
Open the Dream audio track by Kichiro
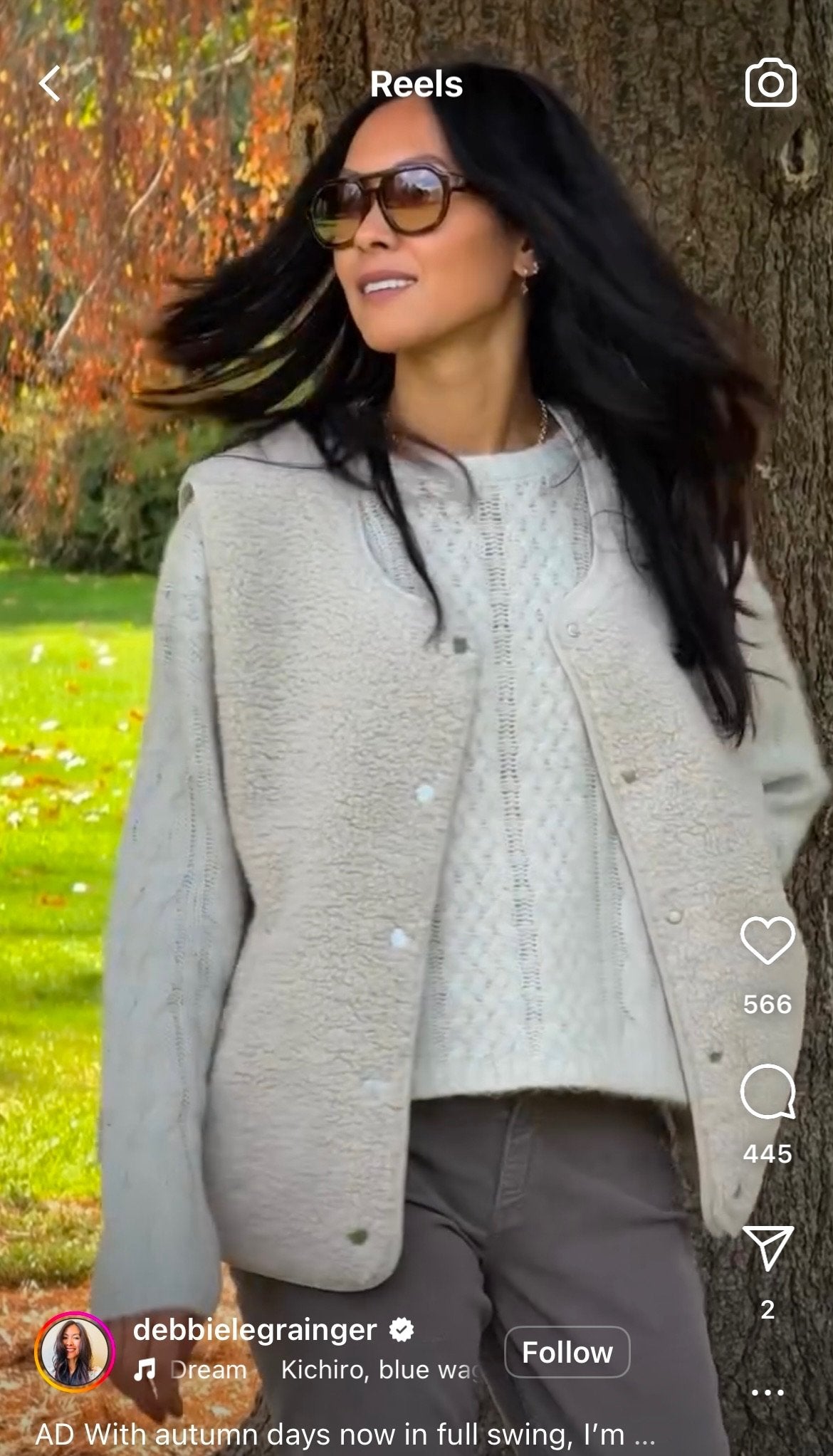pos(306,1369)
